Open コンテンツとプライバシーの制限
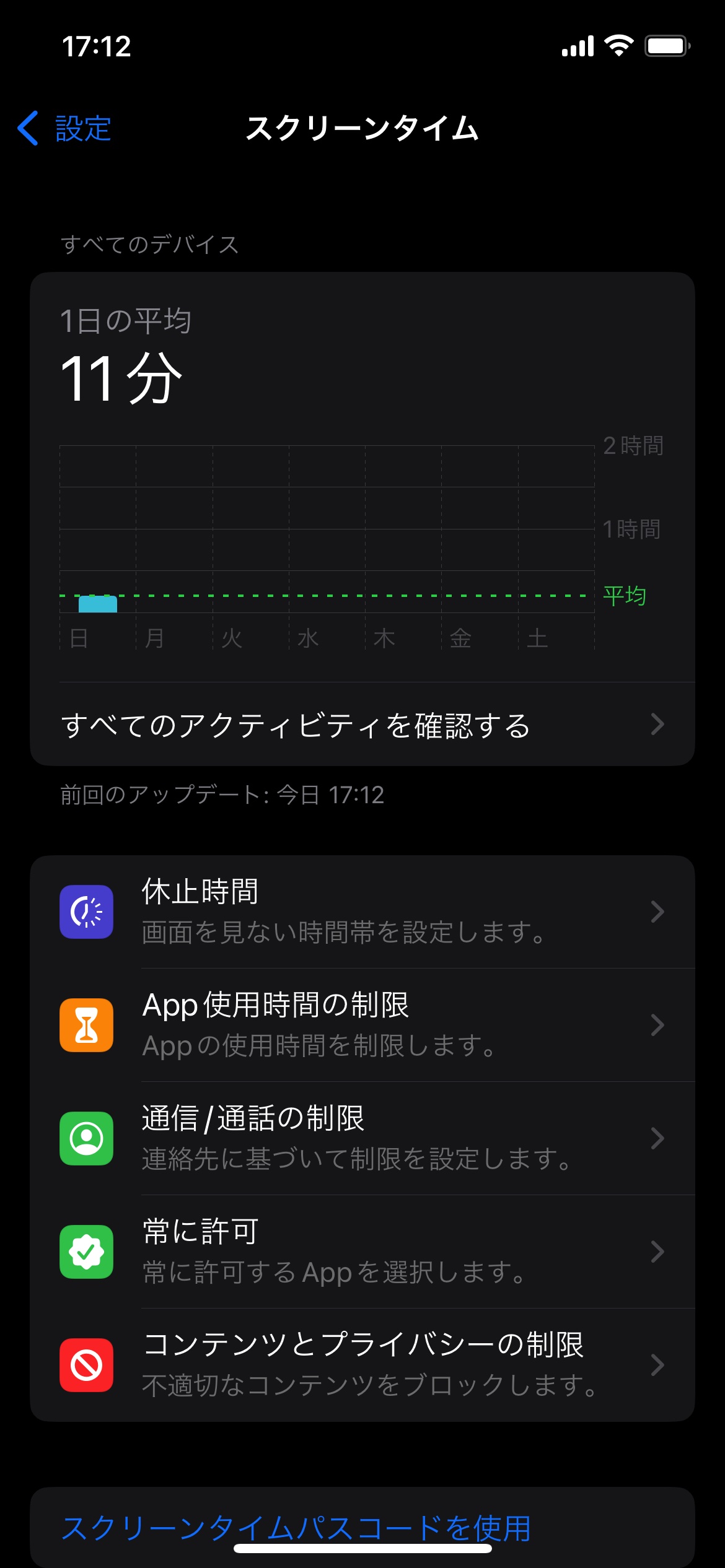 click(x=362, y=1365)
